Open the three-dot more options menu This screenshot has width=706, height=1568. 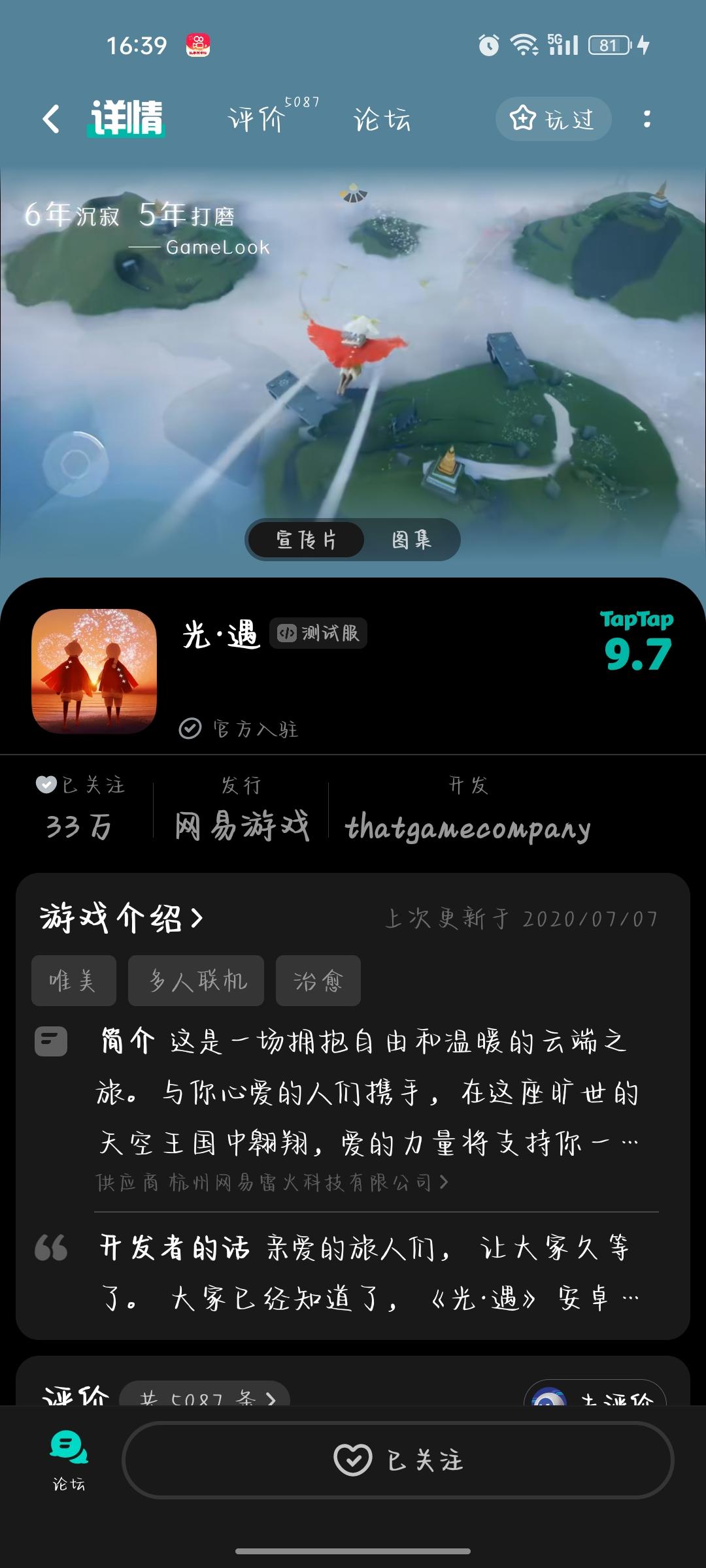coord(646,120)
